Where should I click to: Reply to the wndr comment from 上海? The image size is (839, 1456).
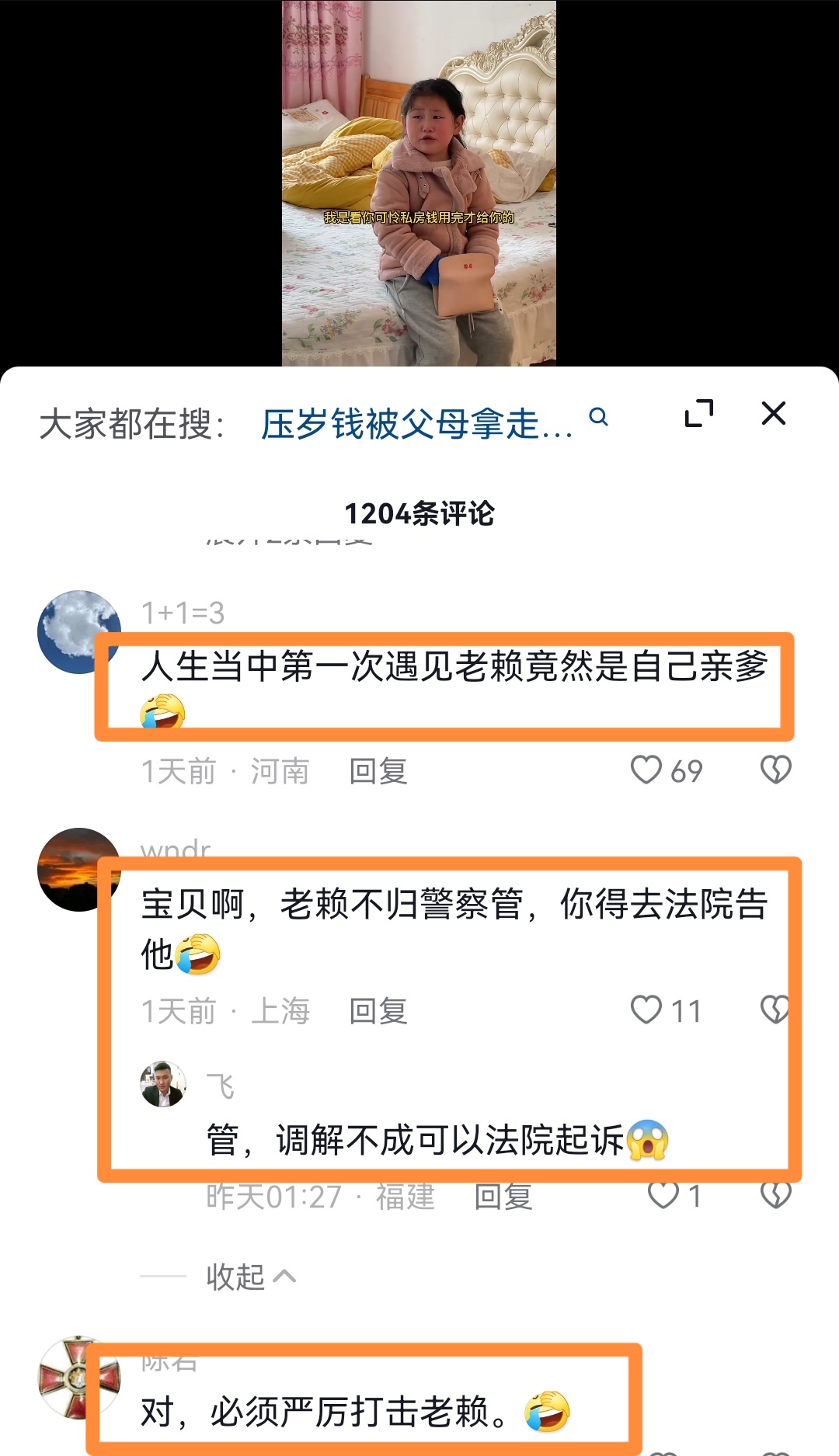(x=378, y=1011)
